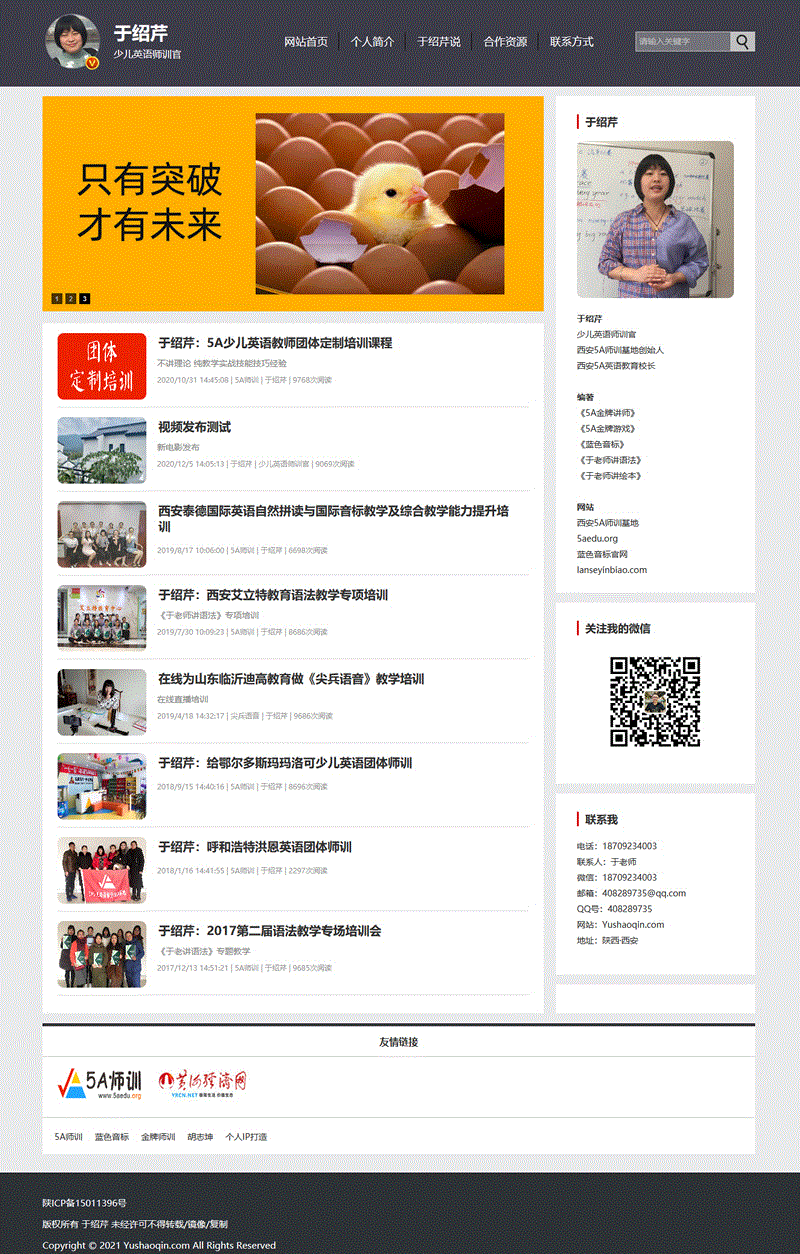The width and height of the screenshot is (800, 1254).
Task: Open article 5A少儿英语教师团体定制培训课程
Action: 275,343
